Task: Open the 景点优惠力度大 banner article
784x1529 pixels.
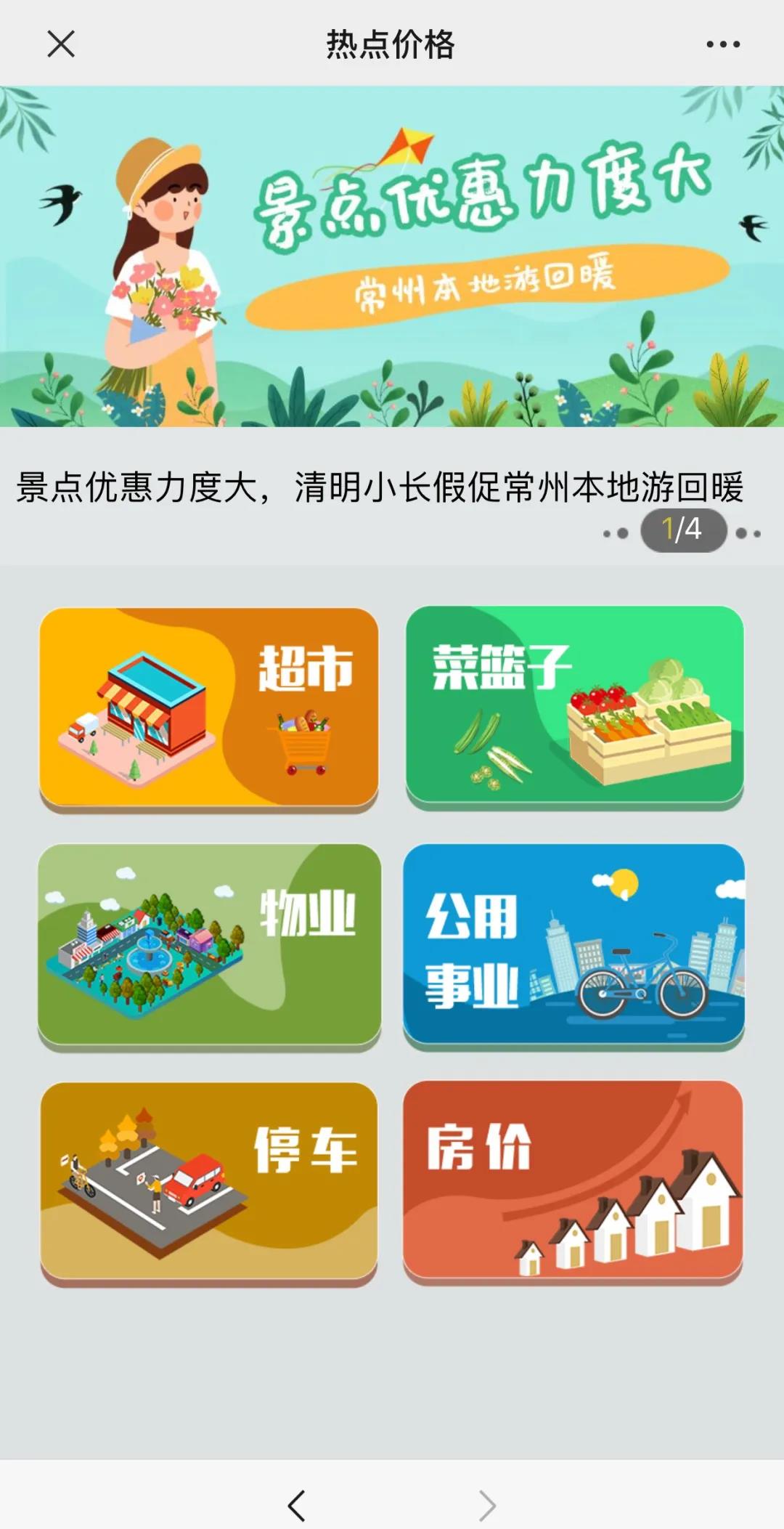Action: (392, 256)
